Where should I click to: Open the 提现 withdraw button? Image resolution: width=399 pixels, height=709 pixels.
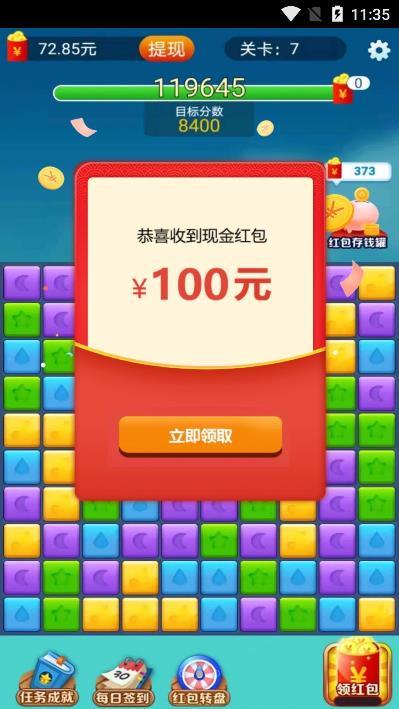click(x=166, y=49)
